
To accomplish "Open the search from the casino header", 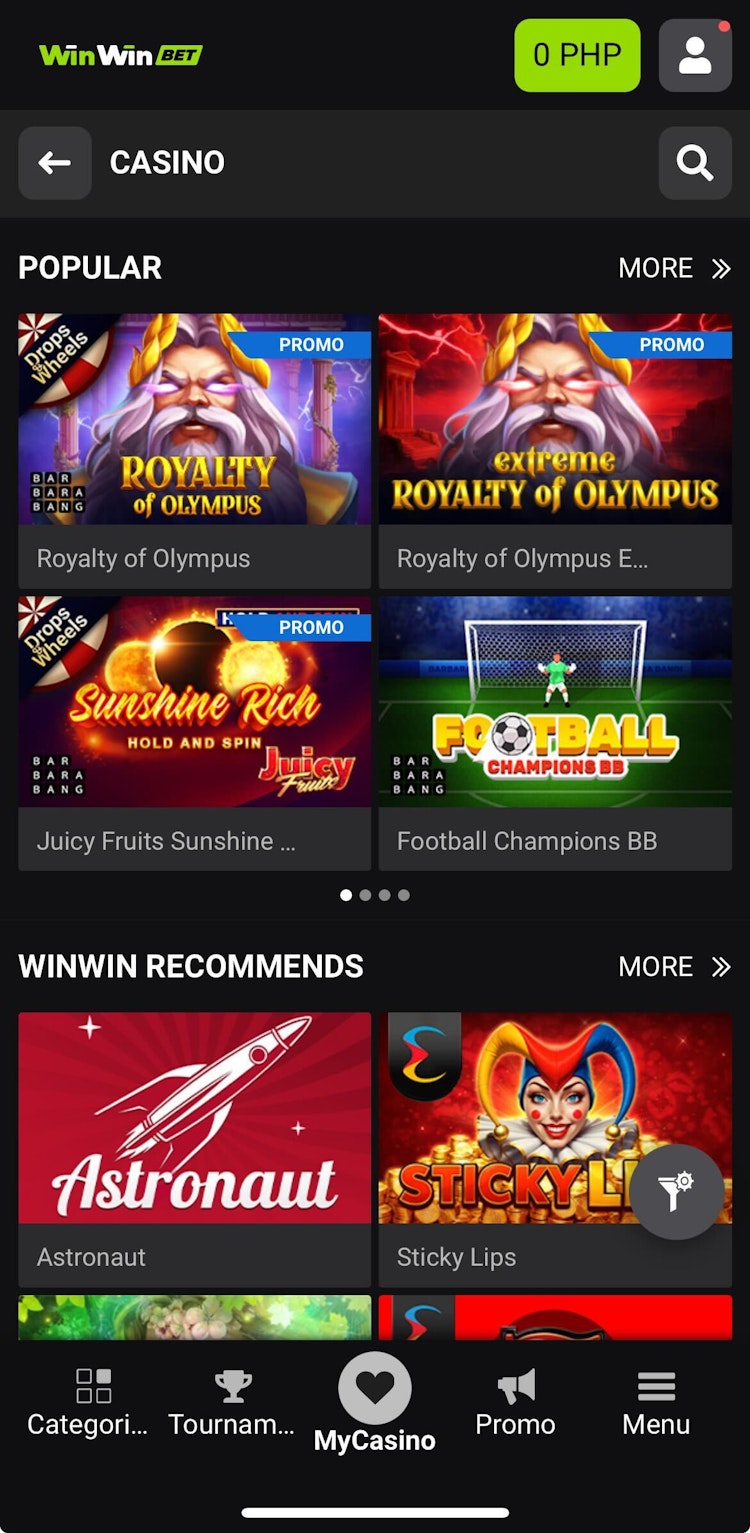I will coord(694,163).
